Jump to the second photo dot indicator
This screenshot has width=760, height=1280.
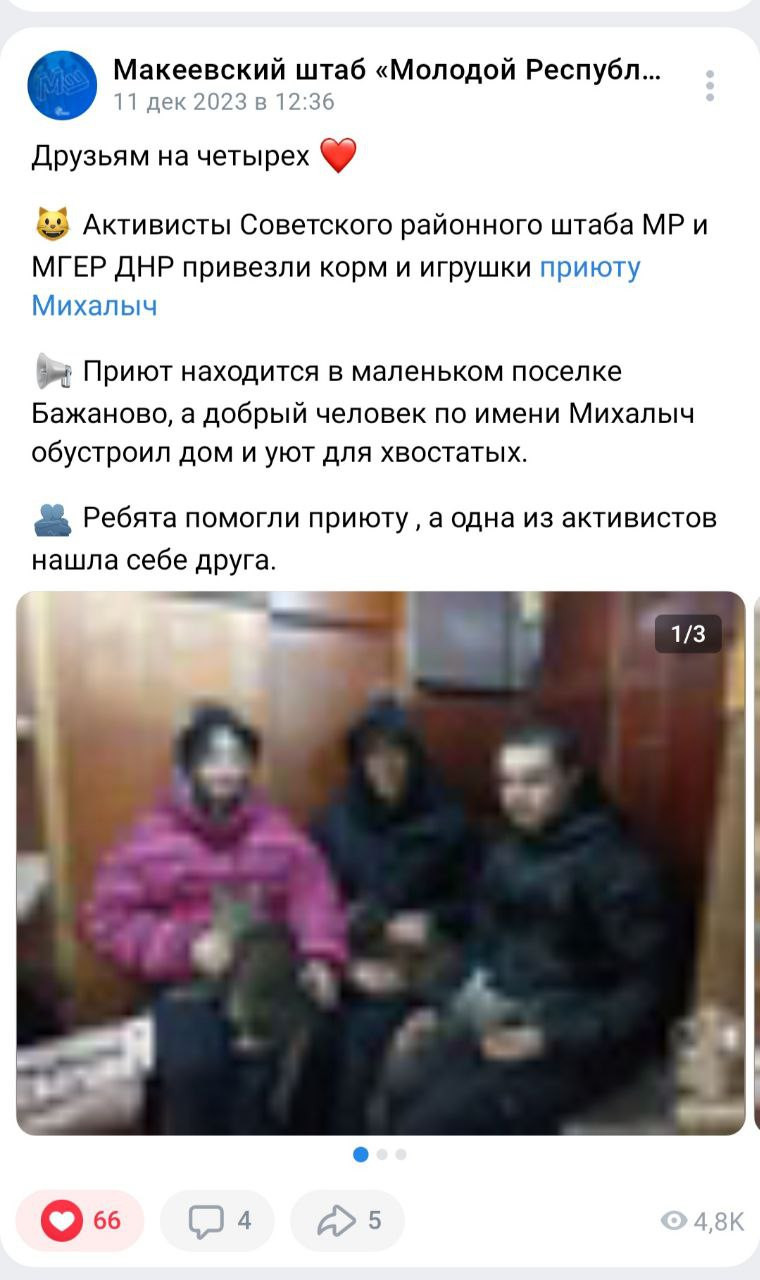coord(382,1154)
